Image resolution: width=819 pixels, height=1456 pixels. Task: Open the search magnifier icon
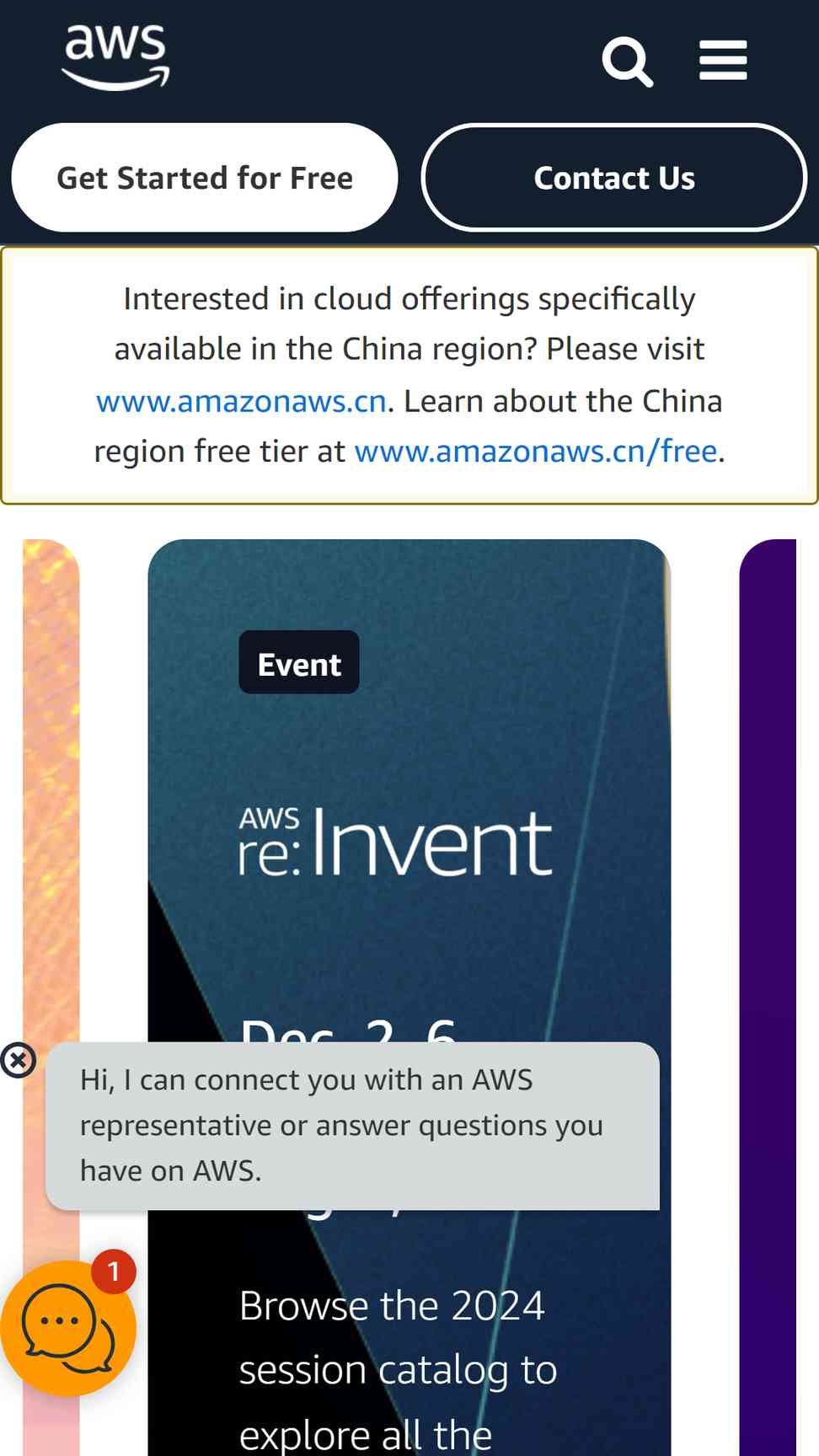click(628, 62)
